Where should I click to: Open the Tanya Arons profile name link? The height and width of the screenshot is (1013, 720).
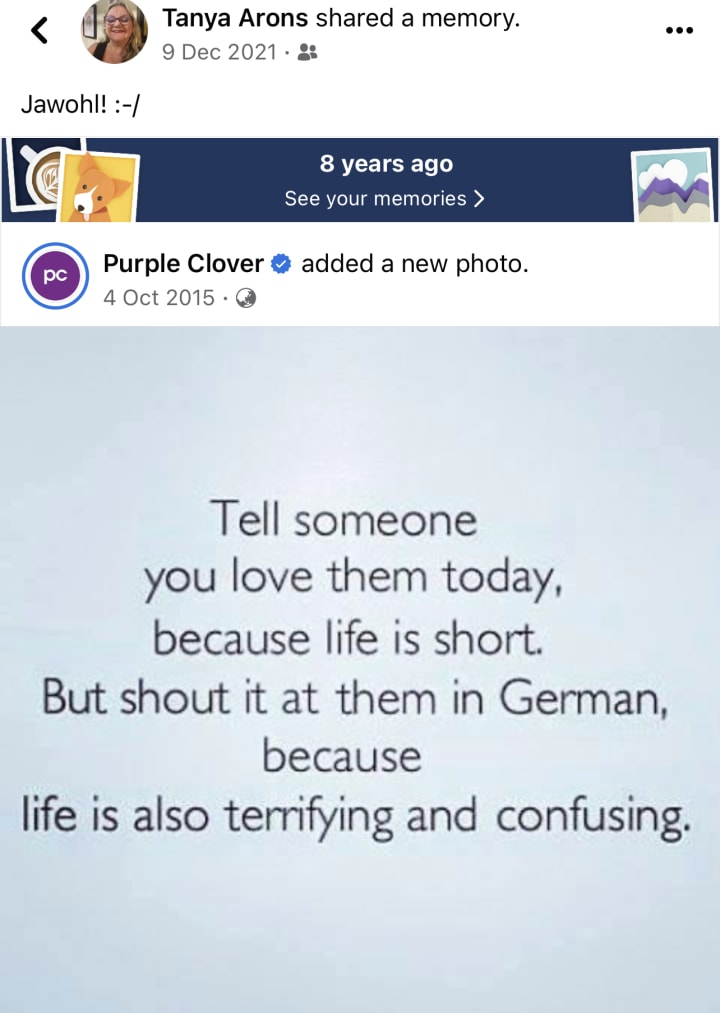(235, 18)
